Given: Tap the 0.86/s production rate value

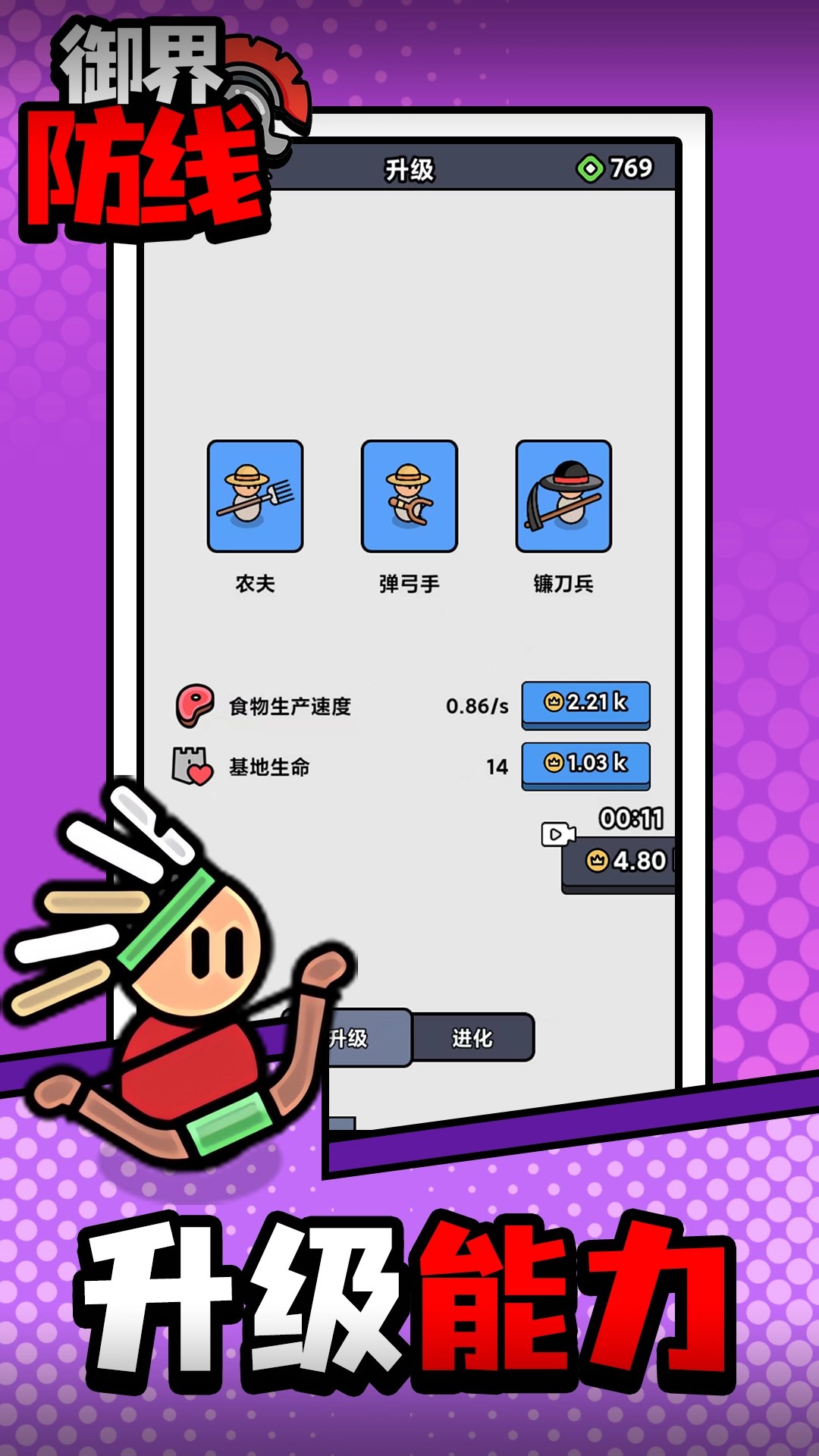Looking at the screenshot, I should click(476, 705).
